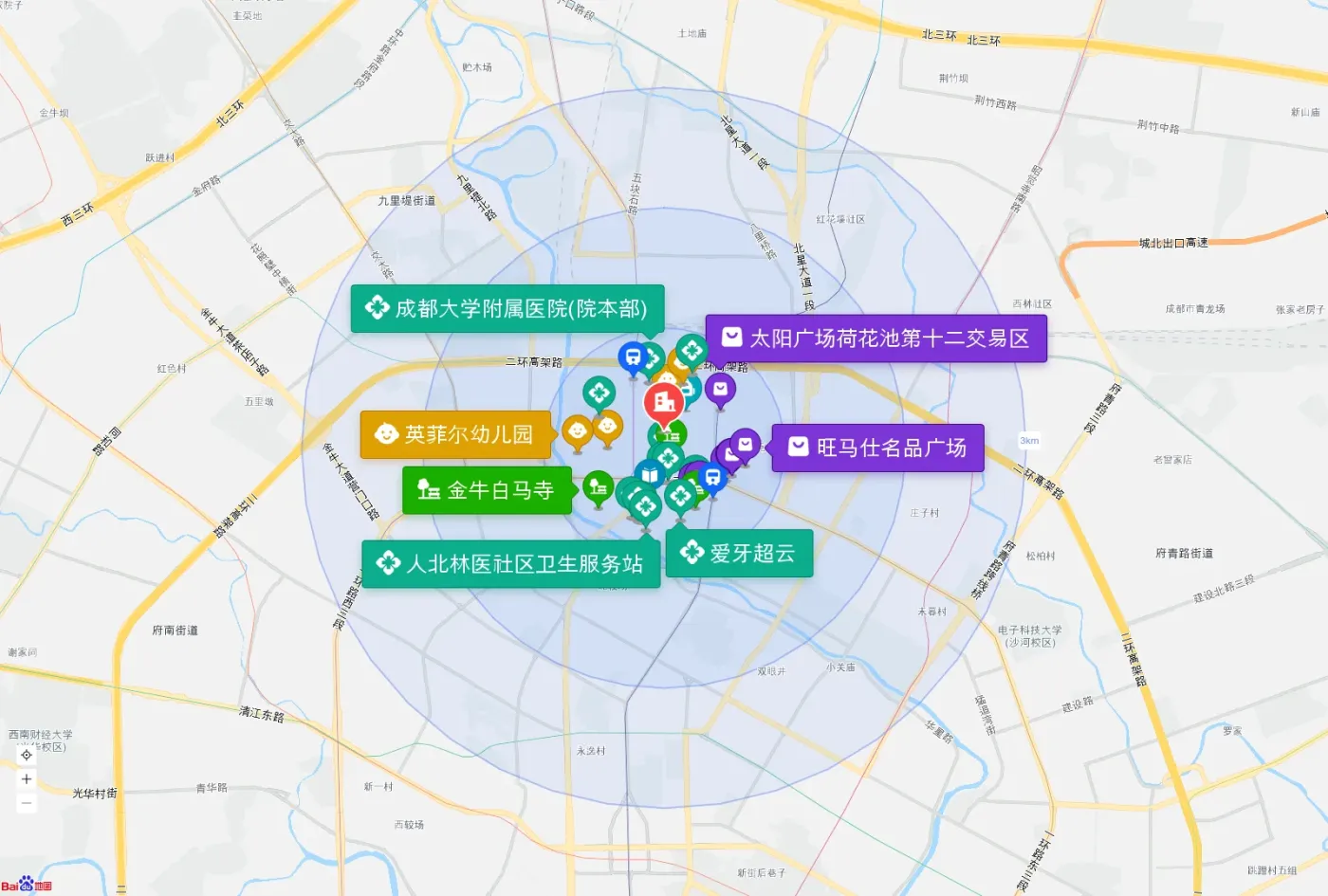
Task: Tap the red center building marker
Action: [x=664, y=402]
